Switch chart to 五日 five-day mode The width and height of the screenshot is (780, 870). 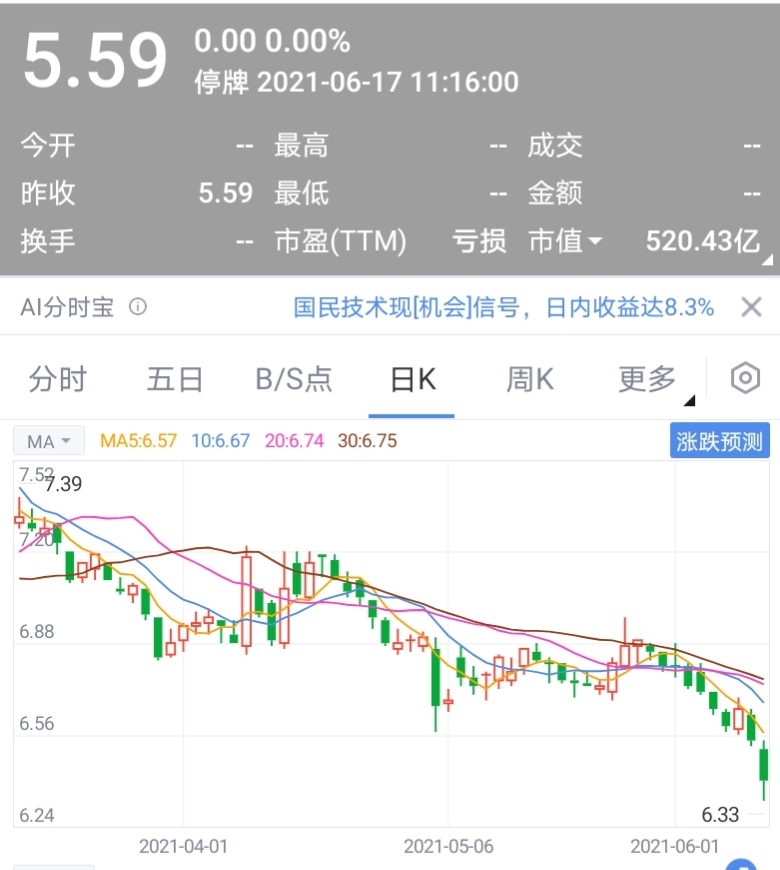[174, 378]
